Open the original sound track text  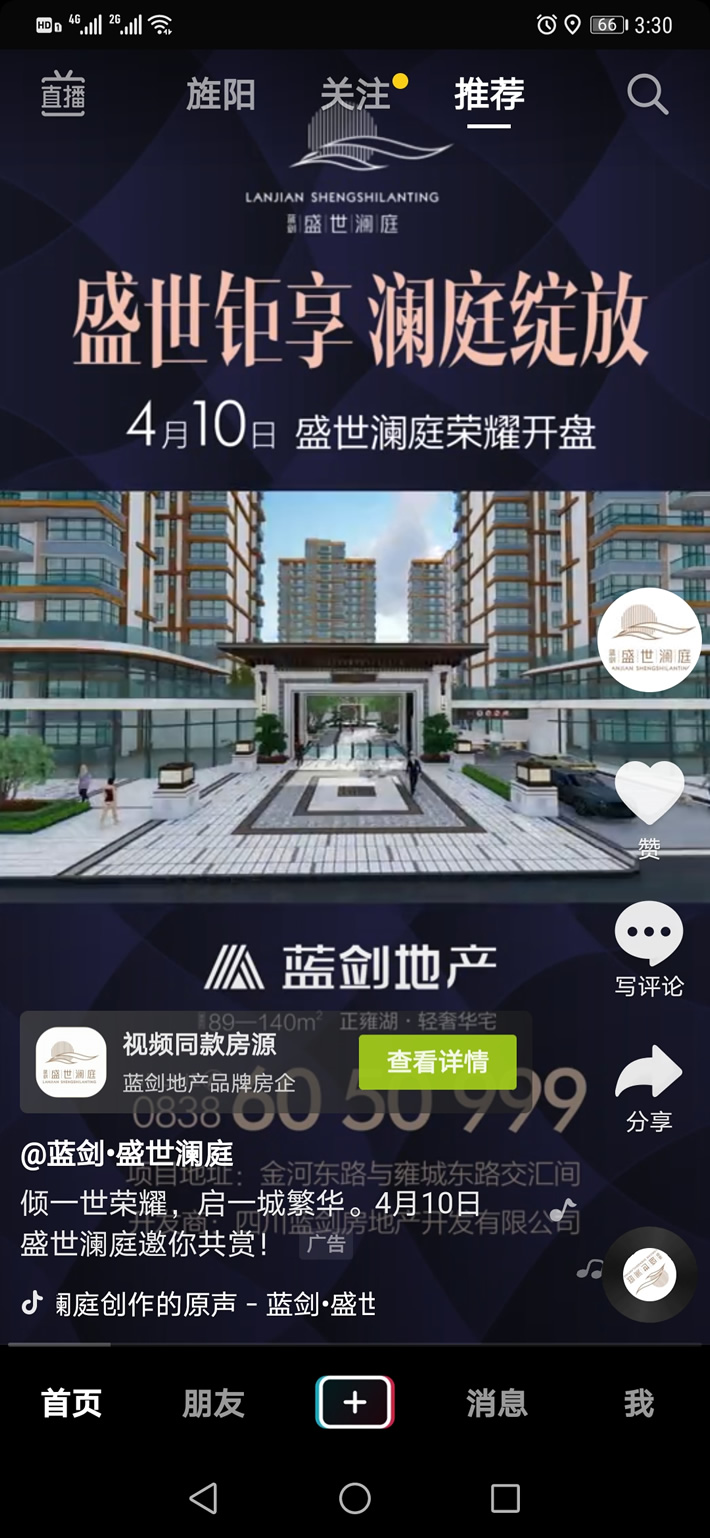click(x=215, y=1304)
